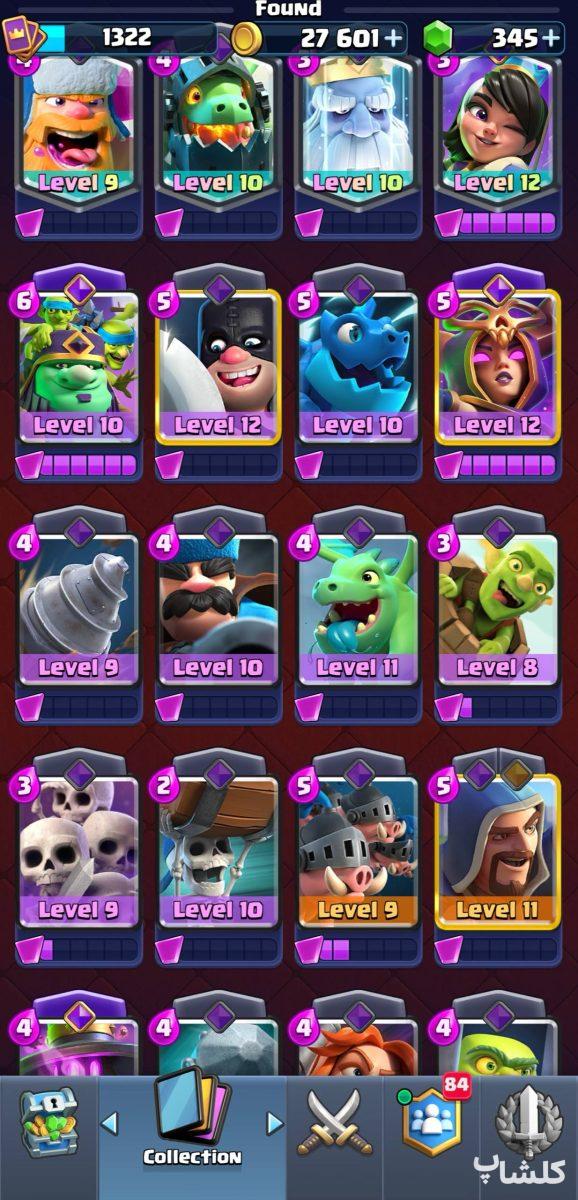Open the Wizard card, level 11

(497, 857)
